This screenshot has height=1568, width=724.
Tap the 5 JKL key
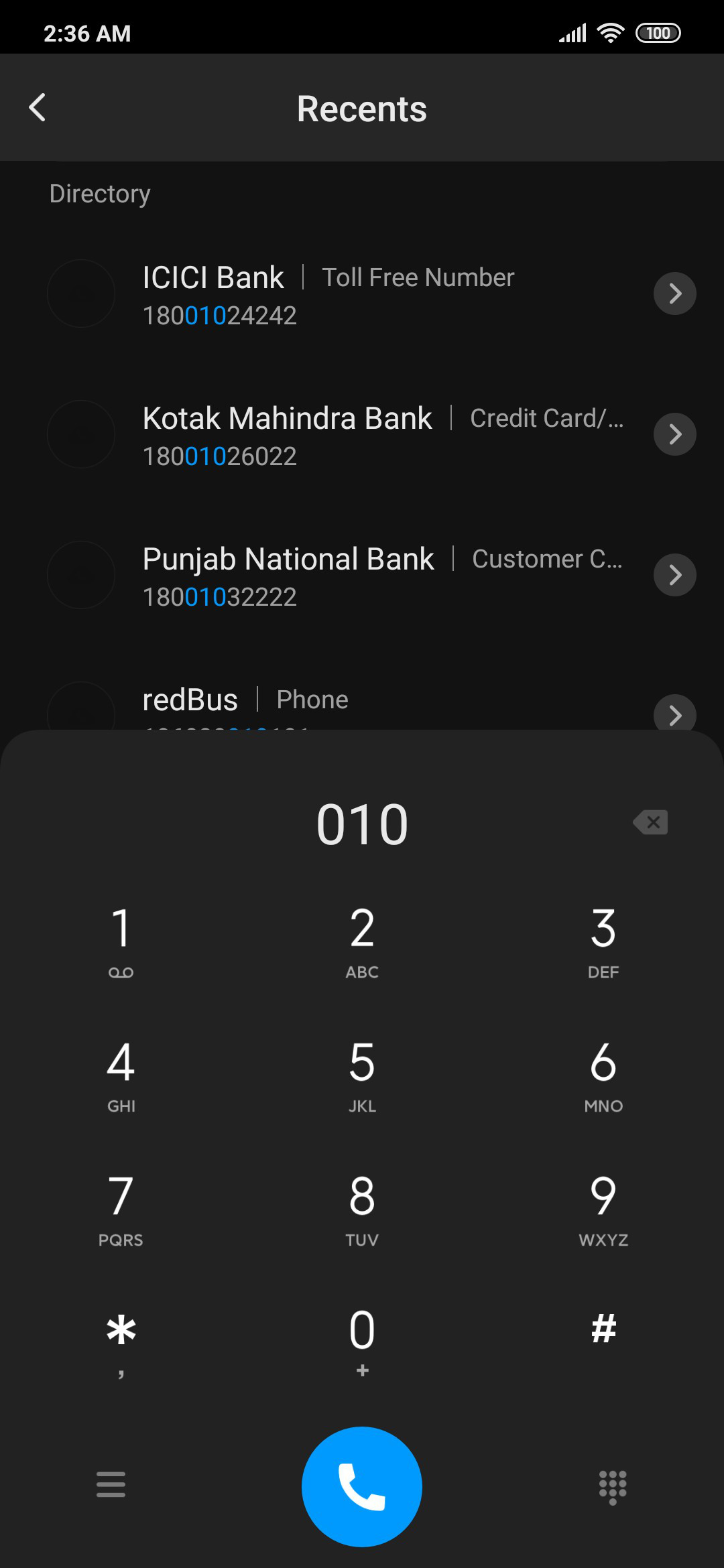click(362, 1075)
